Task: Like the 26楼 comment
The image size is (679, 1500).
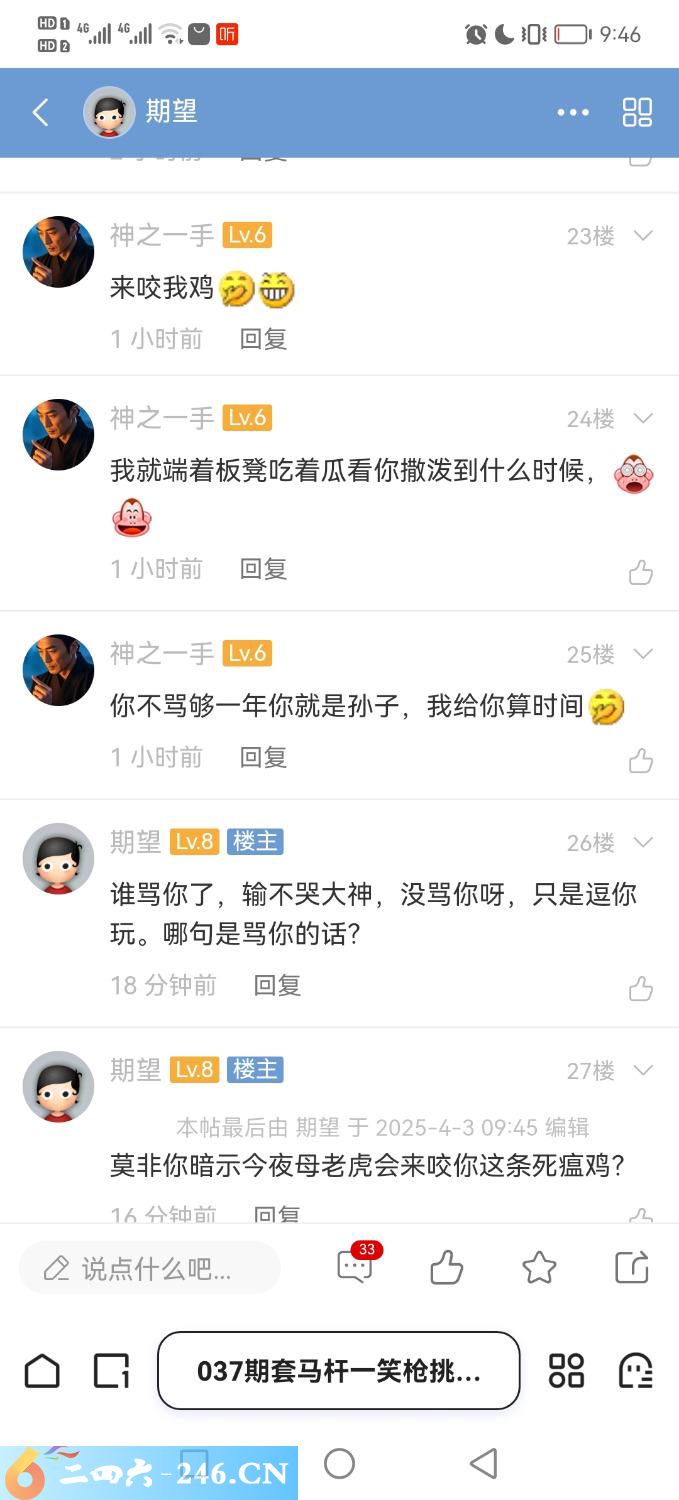Action: (641, 989)
